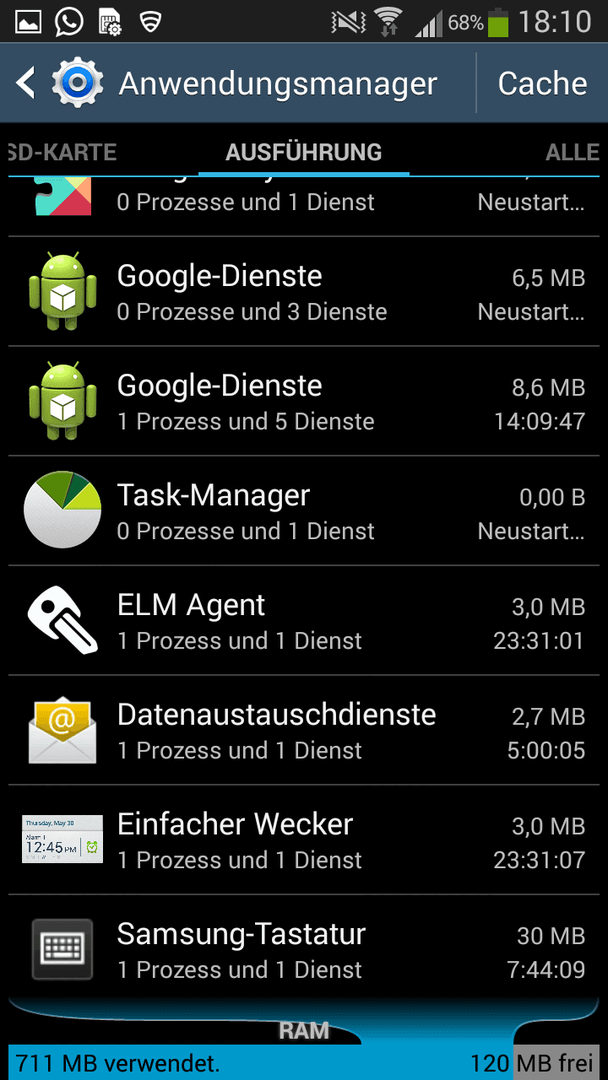Select the Ausführung tab
The width and height of the screenshot is (608, 1080).
point(304,152)
